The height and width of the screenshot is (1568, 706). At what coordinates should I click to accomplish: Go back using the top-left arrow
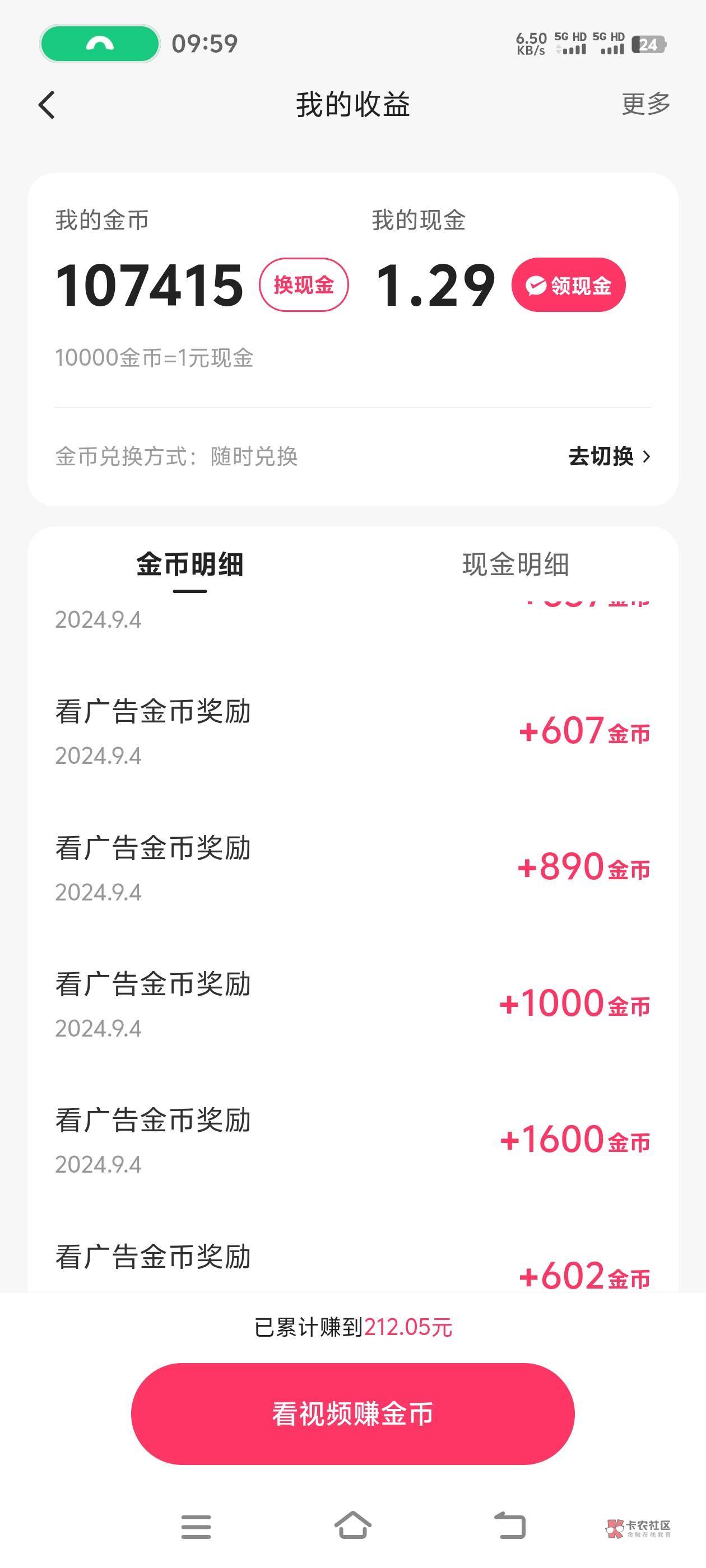tap(47, 105)
